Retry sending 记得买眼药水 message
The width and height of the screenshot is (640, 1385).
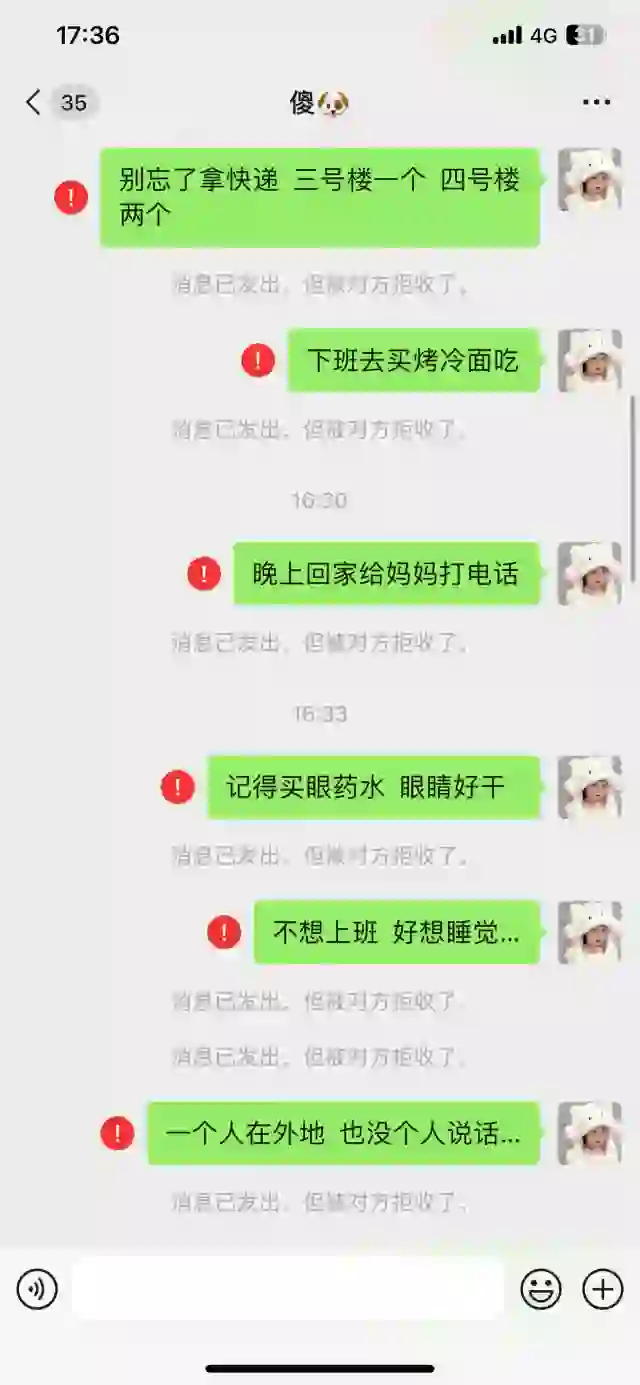point(178,787)
